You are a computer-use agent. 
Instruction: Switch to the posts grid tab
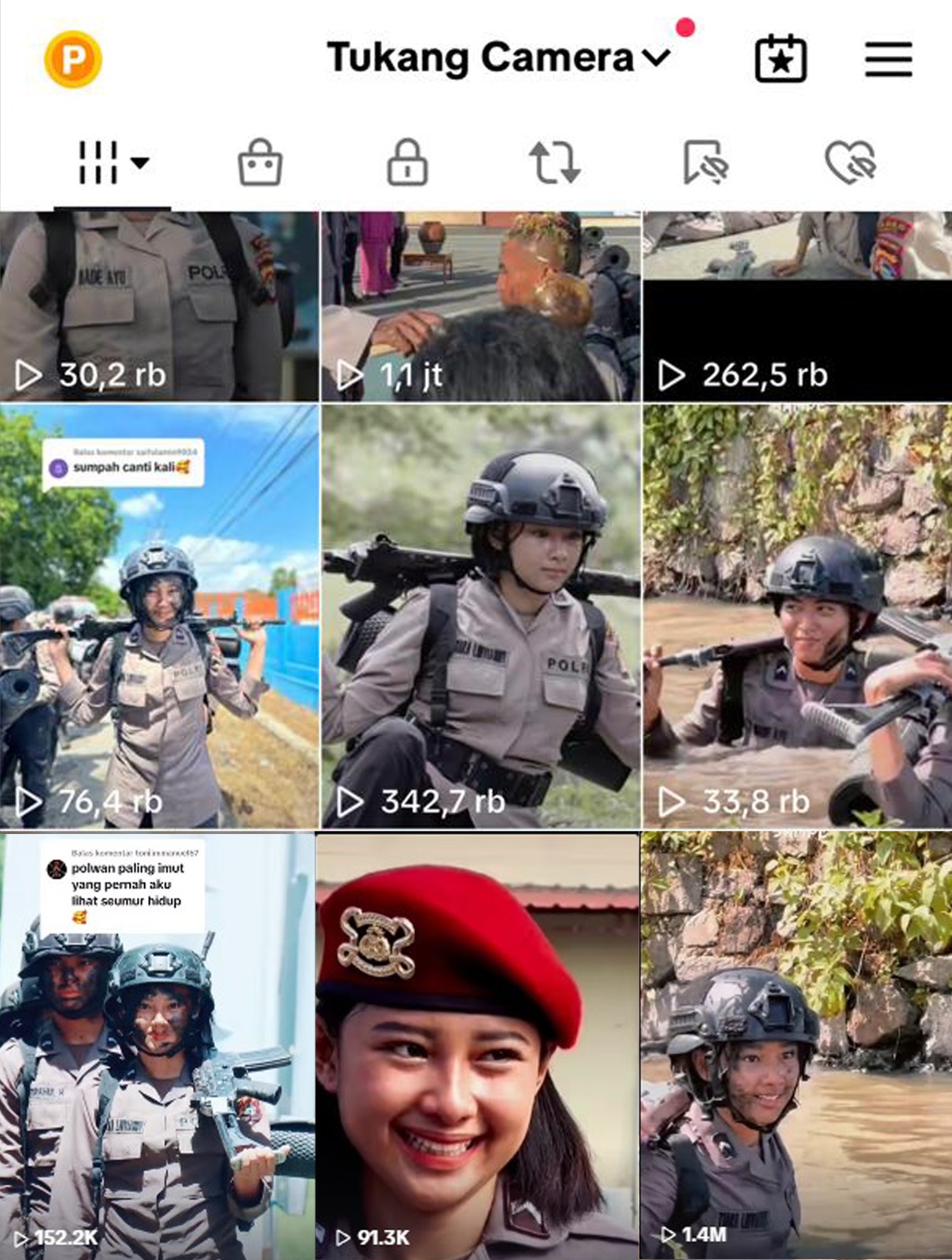pos(112,163)
